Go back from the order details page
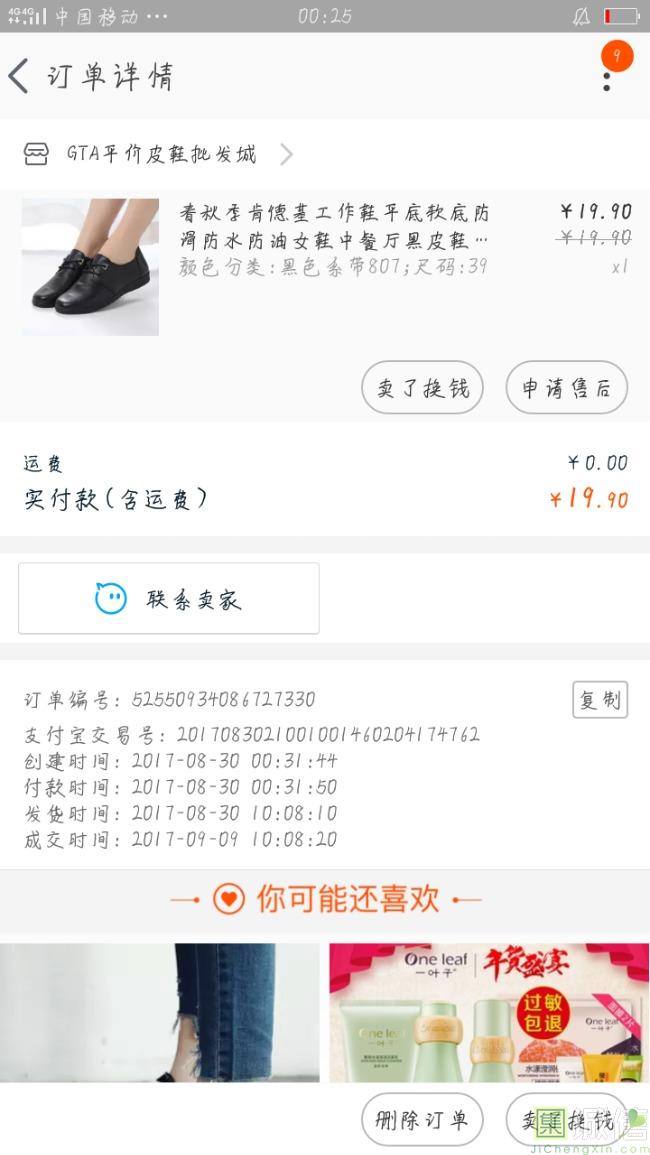 tap(20, 76)
